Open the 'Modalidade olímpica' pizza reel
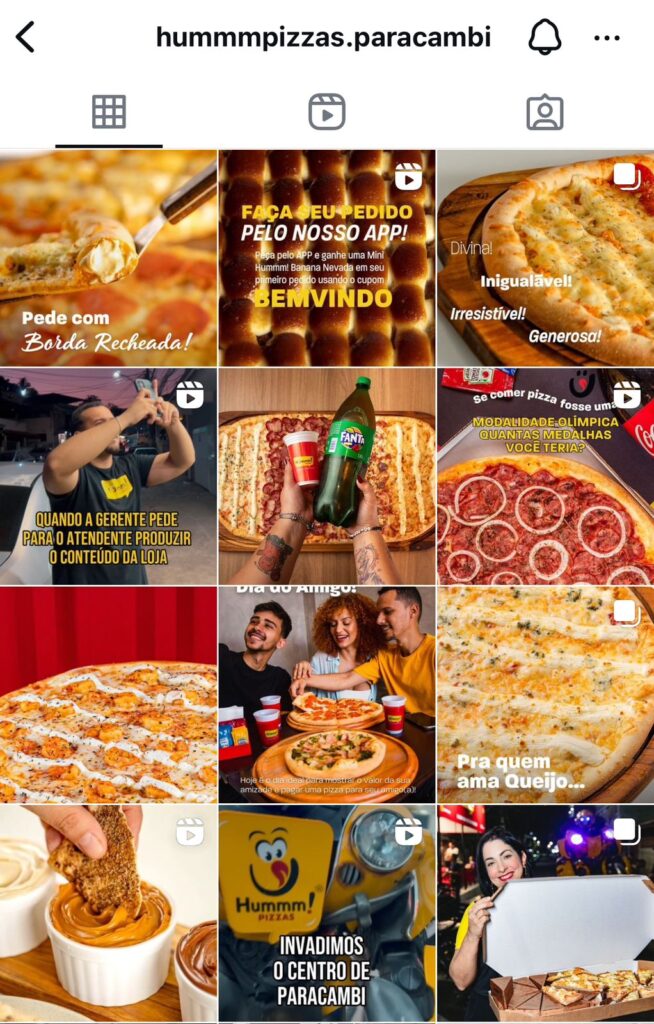654x1024 pixels. click(x=545, y=476)
